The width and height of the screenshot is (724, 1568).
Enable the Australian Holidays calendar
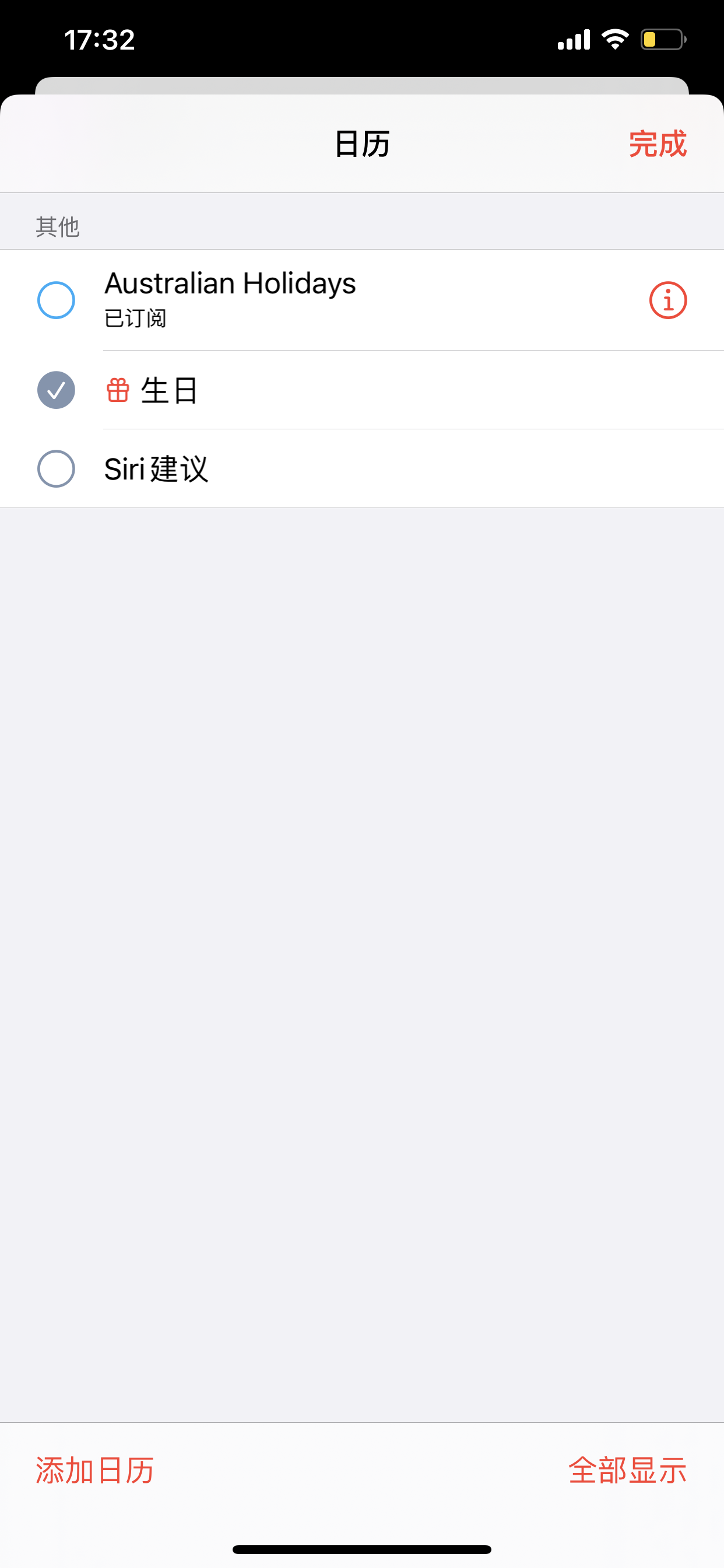point(56,300)
